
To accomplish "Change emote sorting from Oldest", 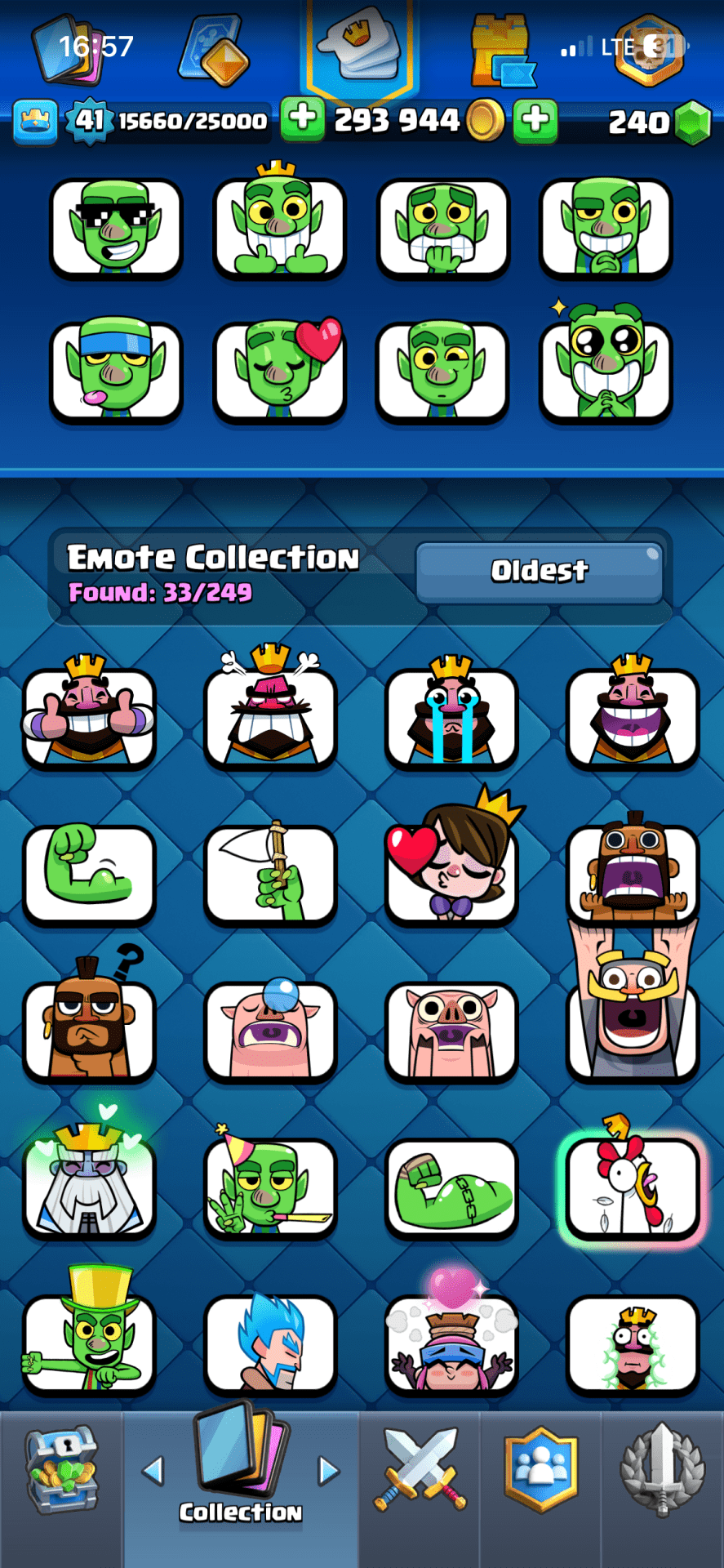I will 539,572.
